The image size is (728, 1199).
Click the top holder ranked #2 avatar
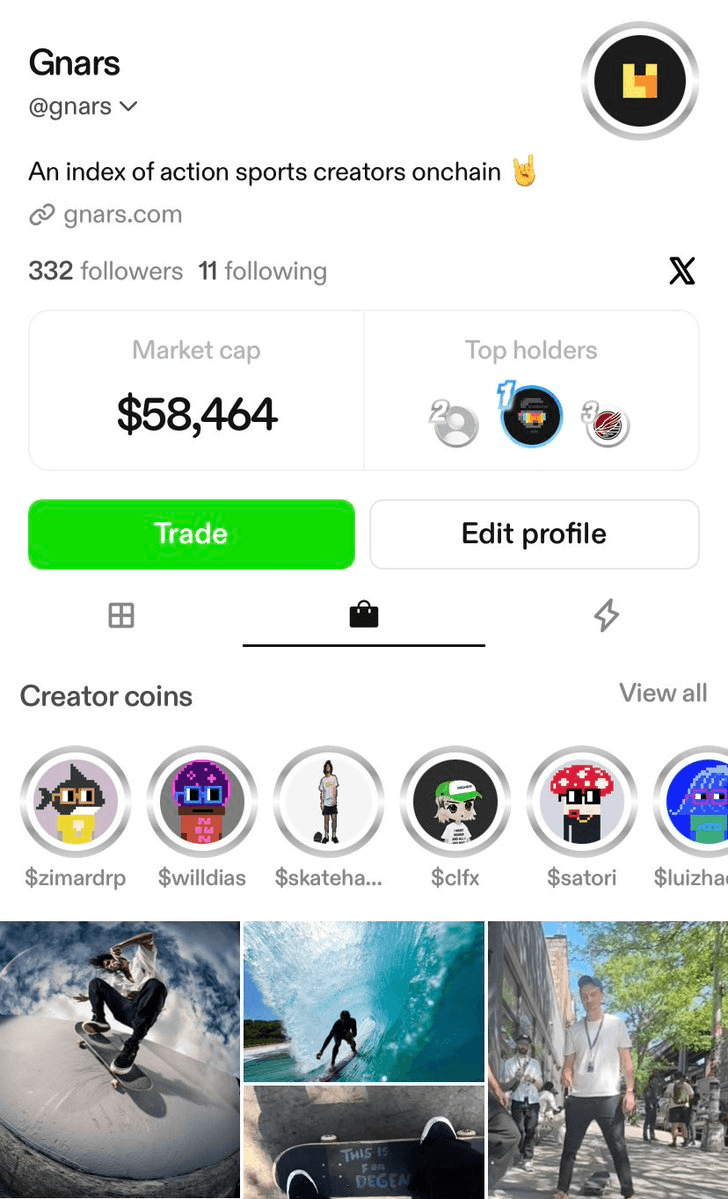point(457,423)
